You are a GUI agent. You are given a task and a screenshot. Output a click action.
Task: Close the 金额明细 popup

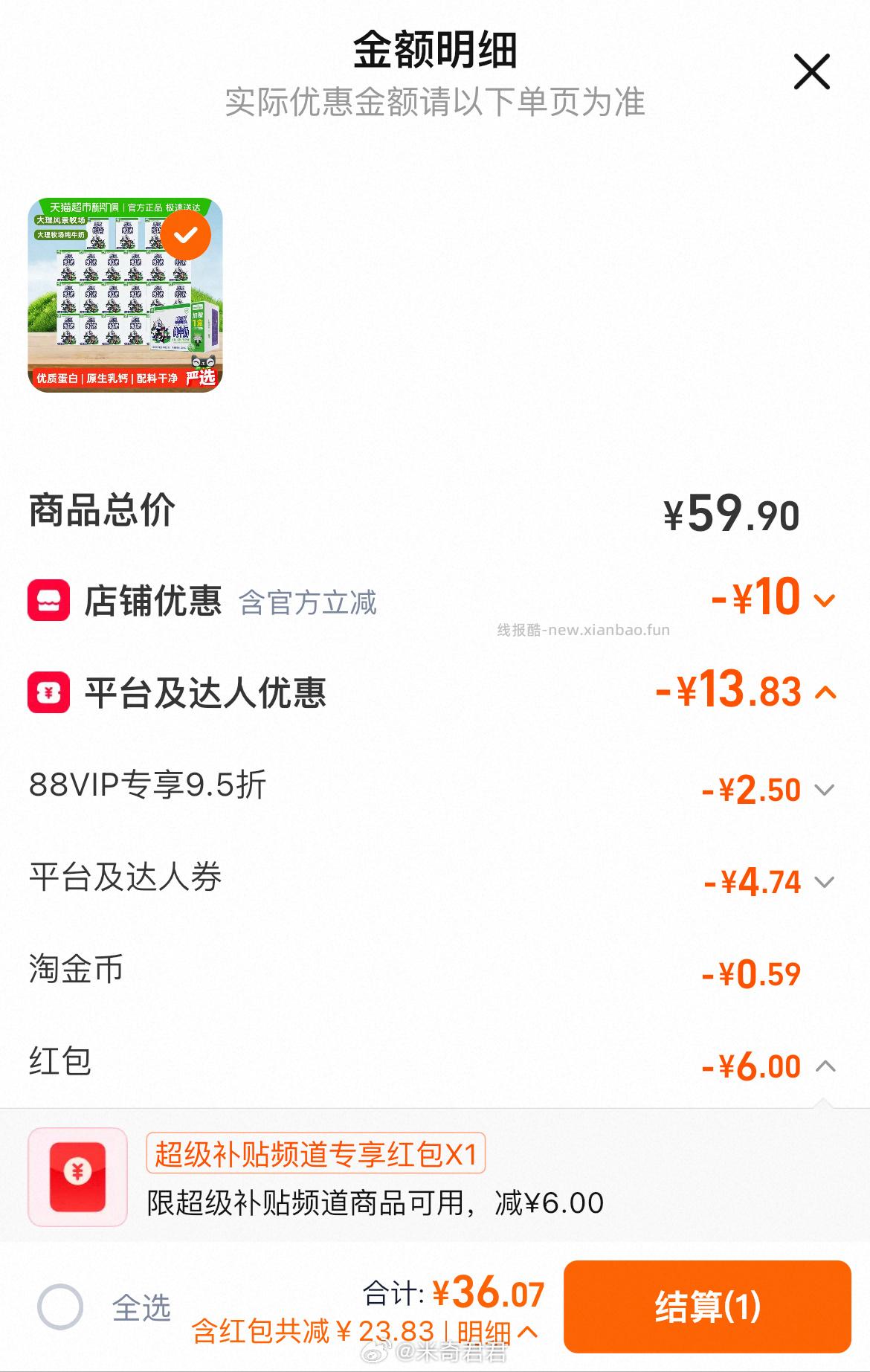tap(811, 71)
